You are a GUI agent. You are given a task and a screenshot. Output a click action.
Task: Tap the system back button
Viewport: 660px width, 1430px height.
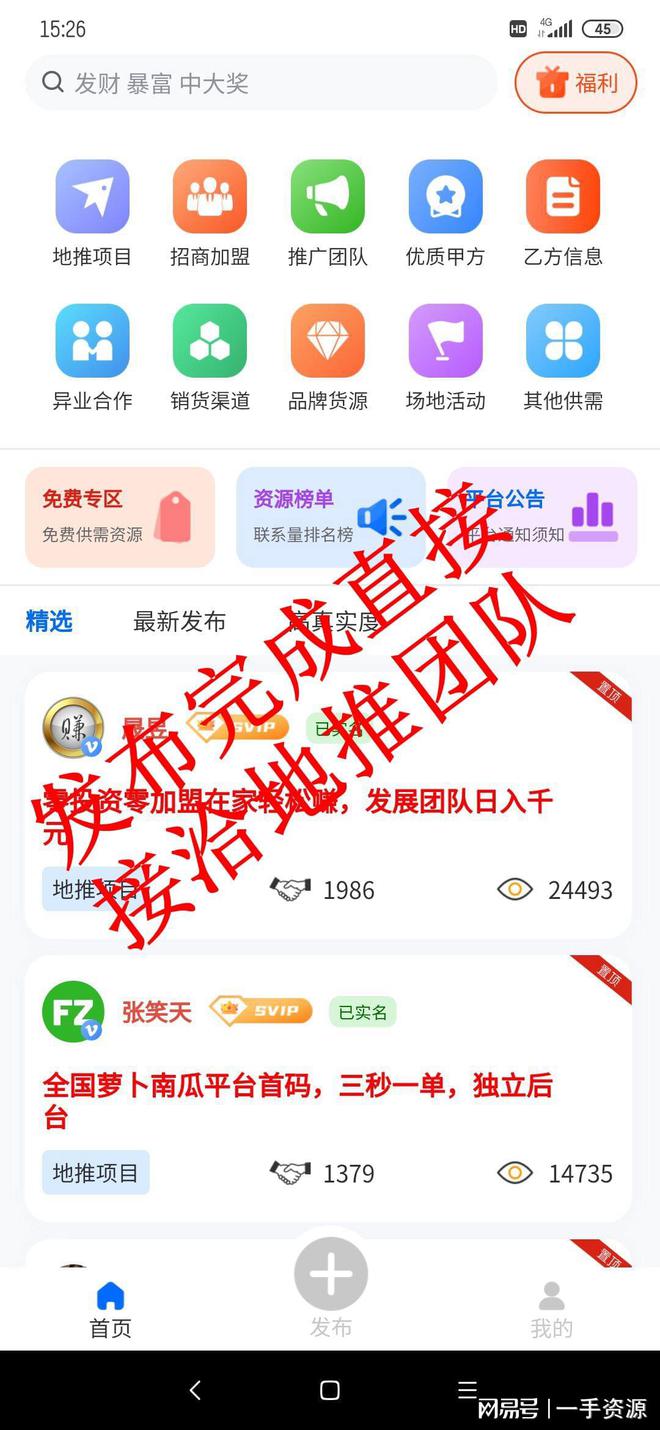[195, 1390]
